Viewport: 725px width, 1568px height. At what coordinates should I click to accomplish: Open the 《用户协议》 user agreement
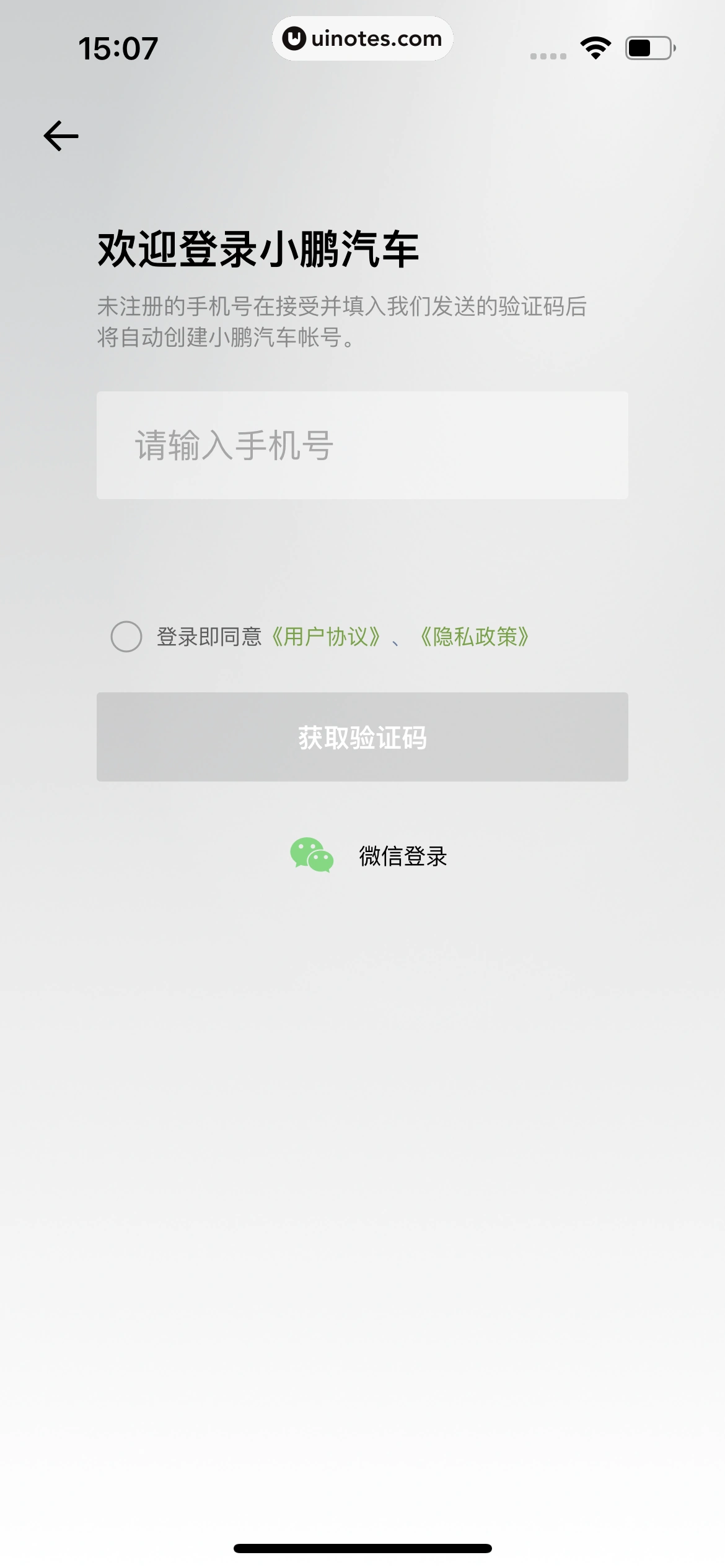[327, 637]
